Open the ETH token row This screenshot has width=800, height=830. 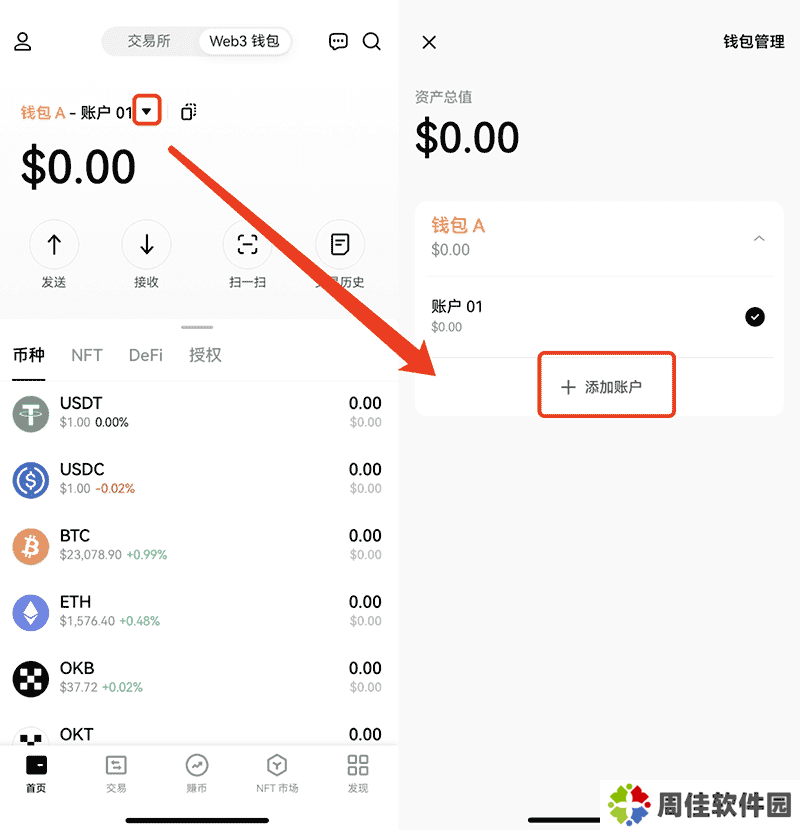coord(198,611)
